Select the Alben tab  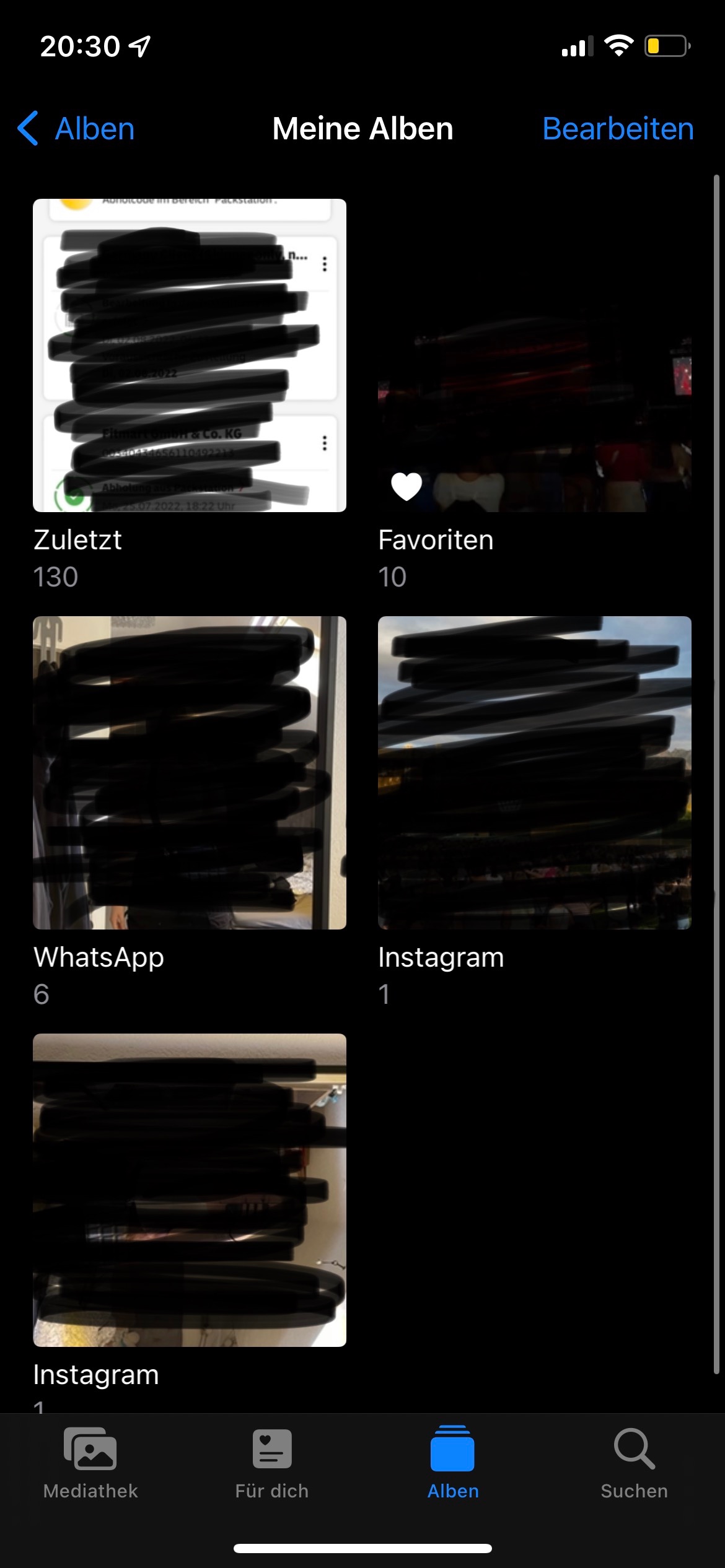click(x=453, y=1463)
